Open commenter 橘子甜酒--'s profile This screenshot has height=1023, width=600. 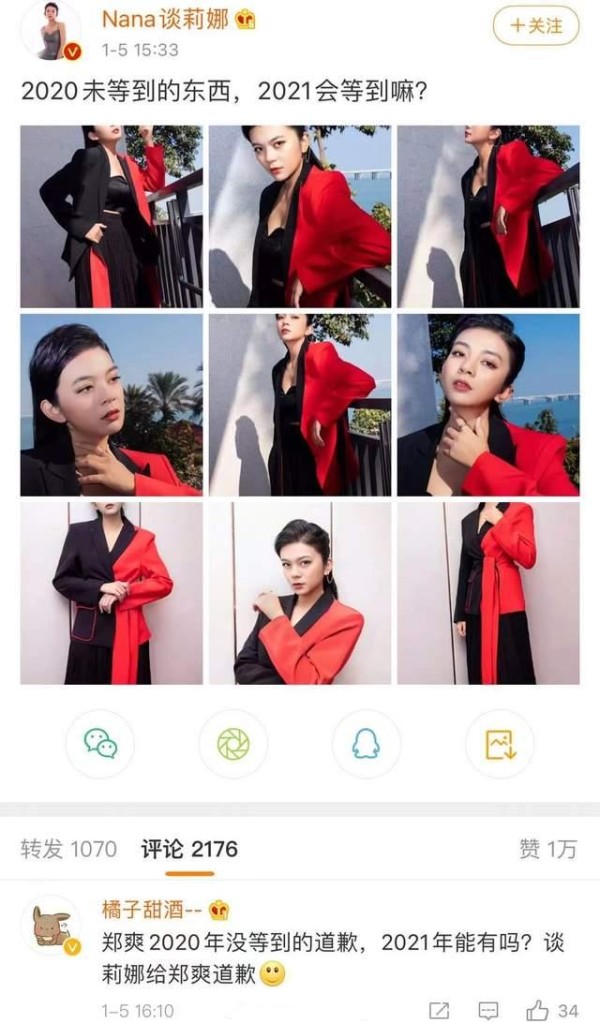[x=51, y=927]
